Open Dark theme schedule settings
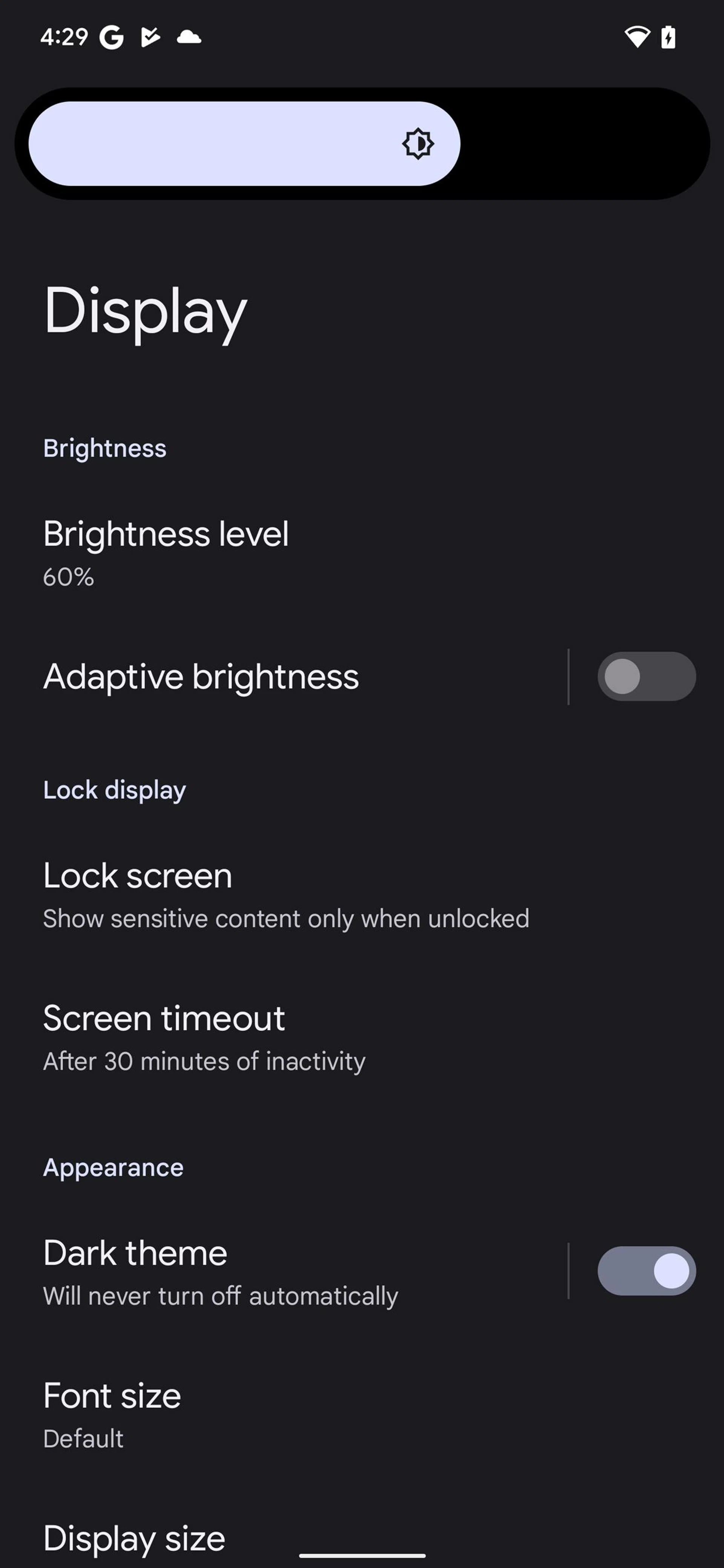The image size is (724, 1568). (x=221, y=1271)
